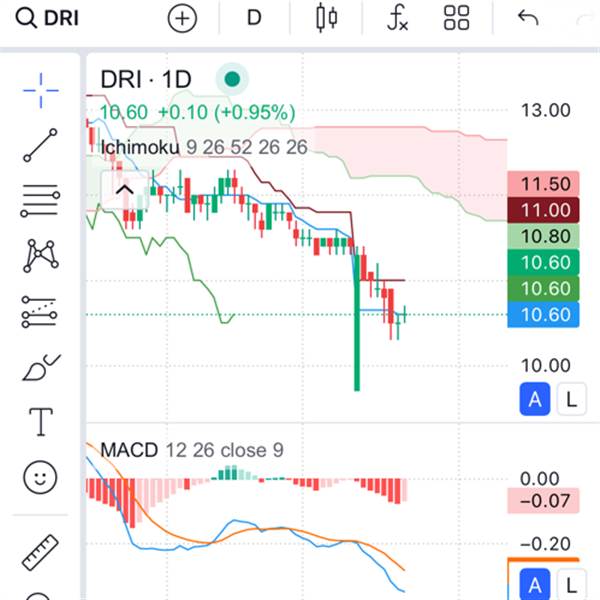Open the Fibonacci retracement tools
The width and height of the screenshot is (600, 600).
point(40,201)
